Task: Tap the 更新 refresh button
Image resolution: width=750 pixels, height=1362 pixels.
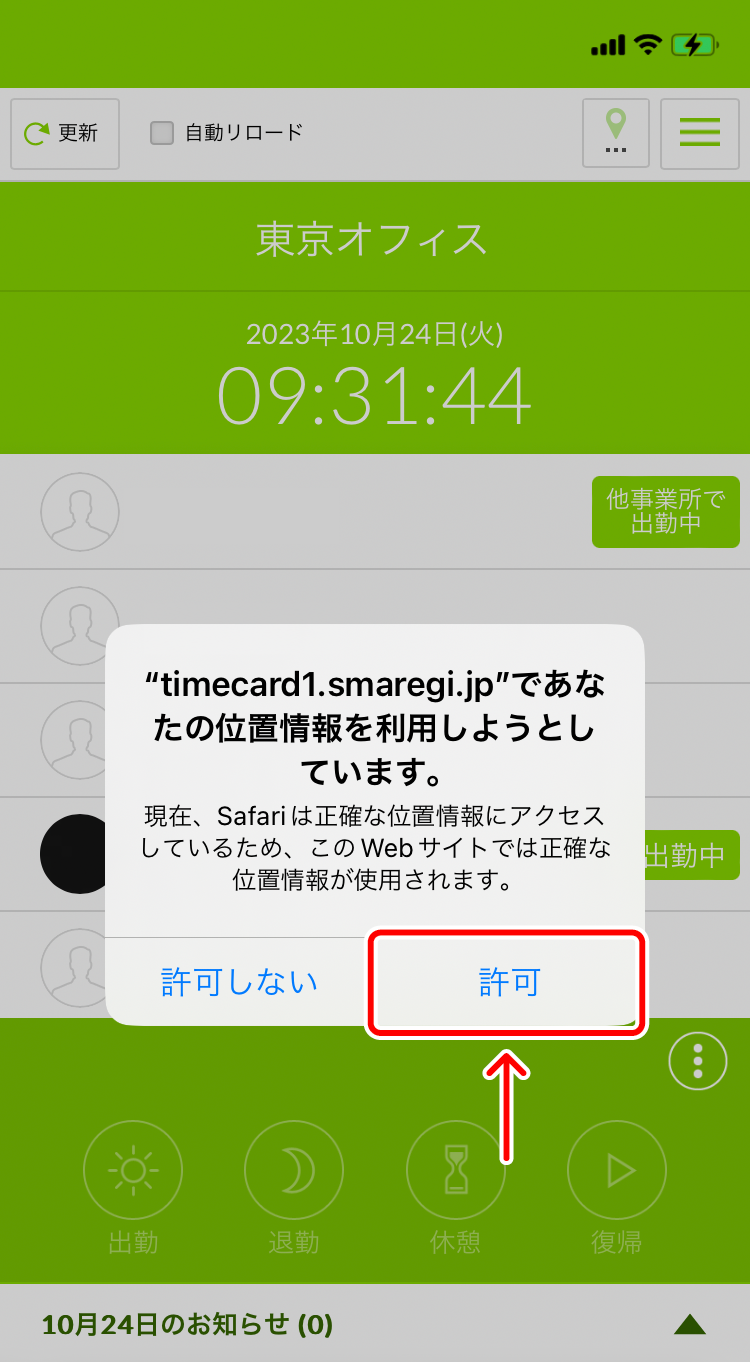Action: pos(65,133)
